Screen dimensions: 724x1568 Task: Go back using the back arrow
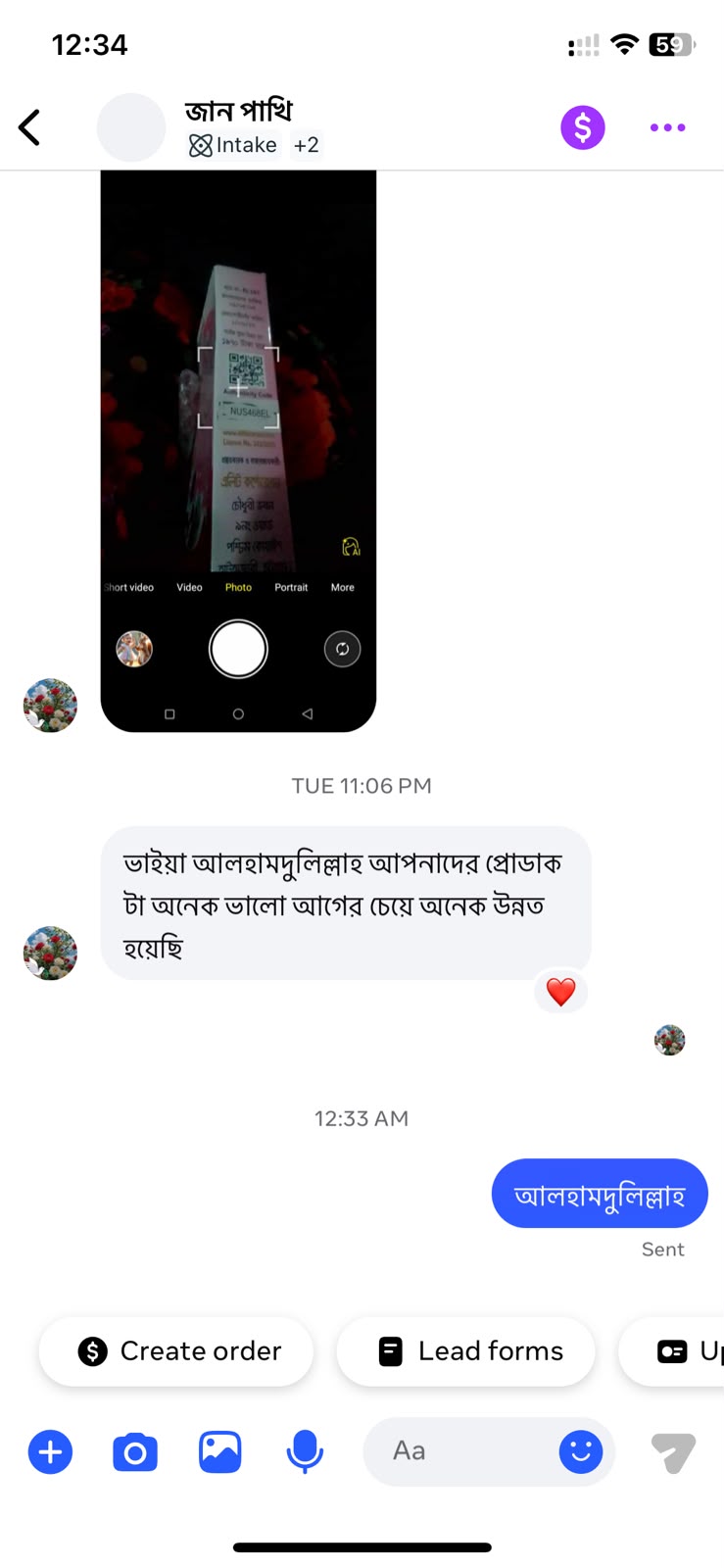click(x=29, y=127)
